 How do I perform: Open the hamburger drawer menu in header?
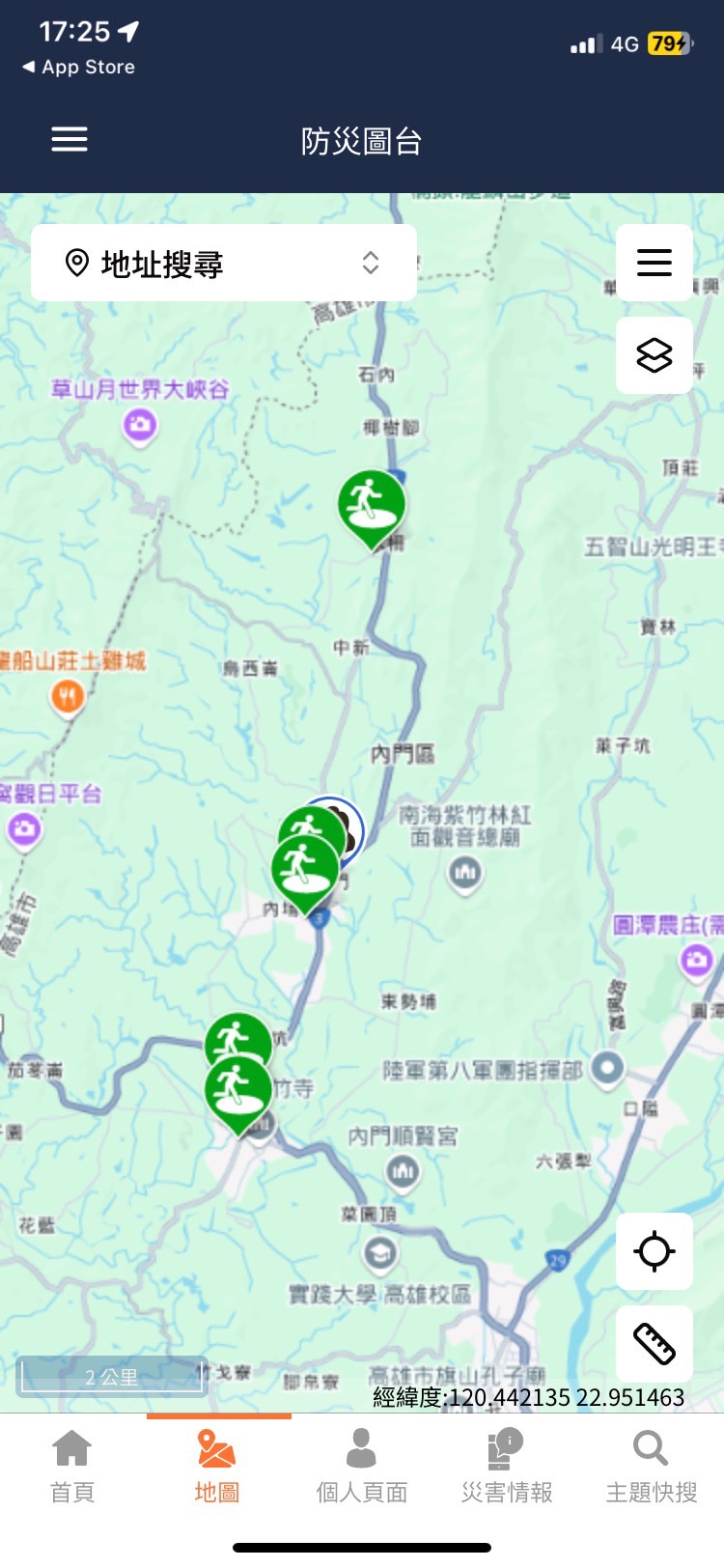(70, 140)
